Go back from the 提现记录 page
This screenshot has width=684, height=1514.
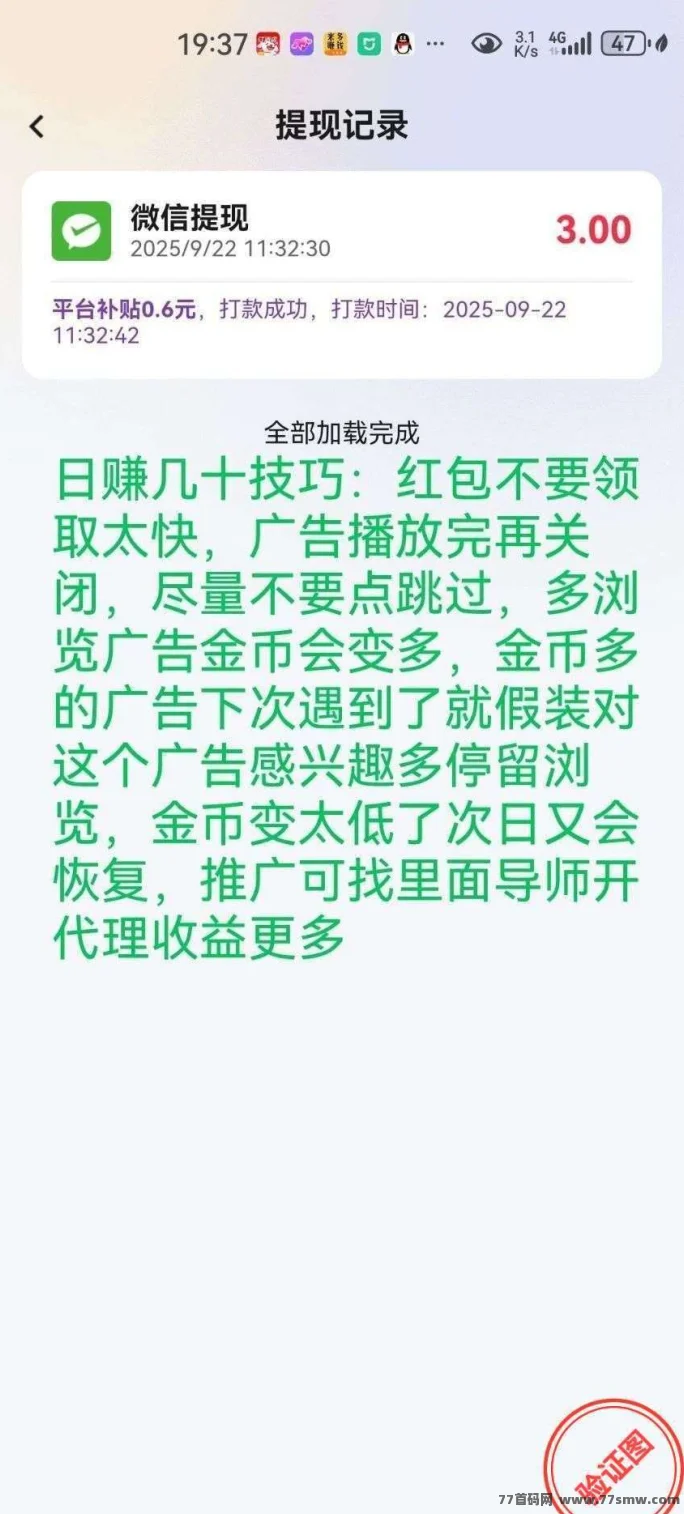pos(37,127)
